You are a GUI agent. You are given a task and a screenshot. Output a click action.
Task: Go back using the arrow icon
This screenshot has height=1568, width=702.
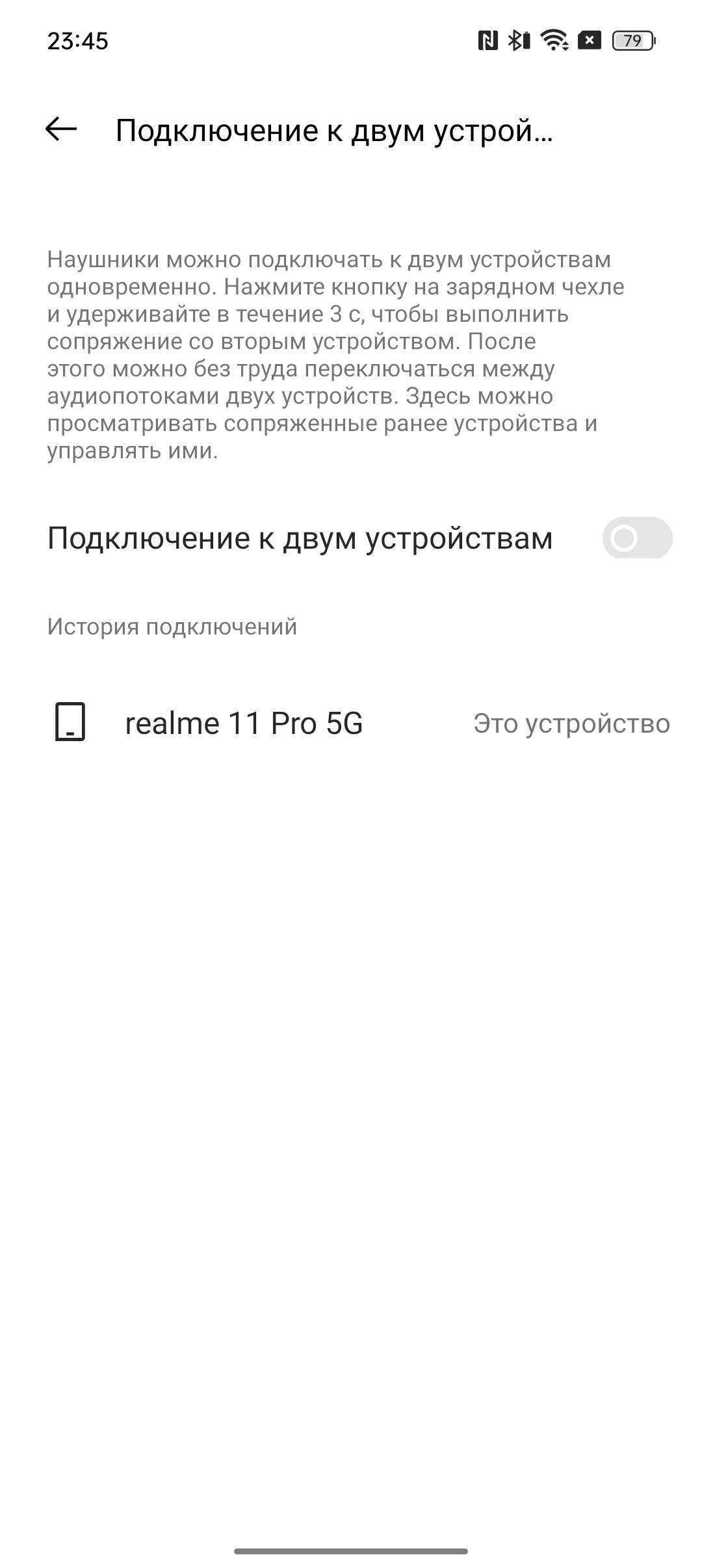61,129
